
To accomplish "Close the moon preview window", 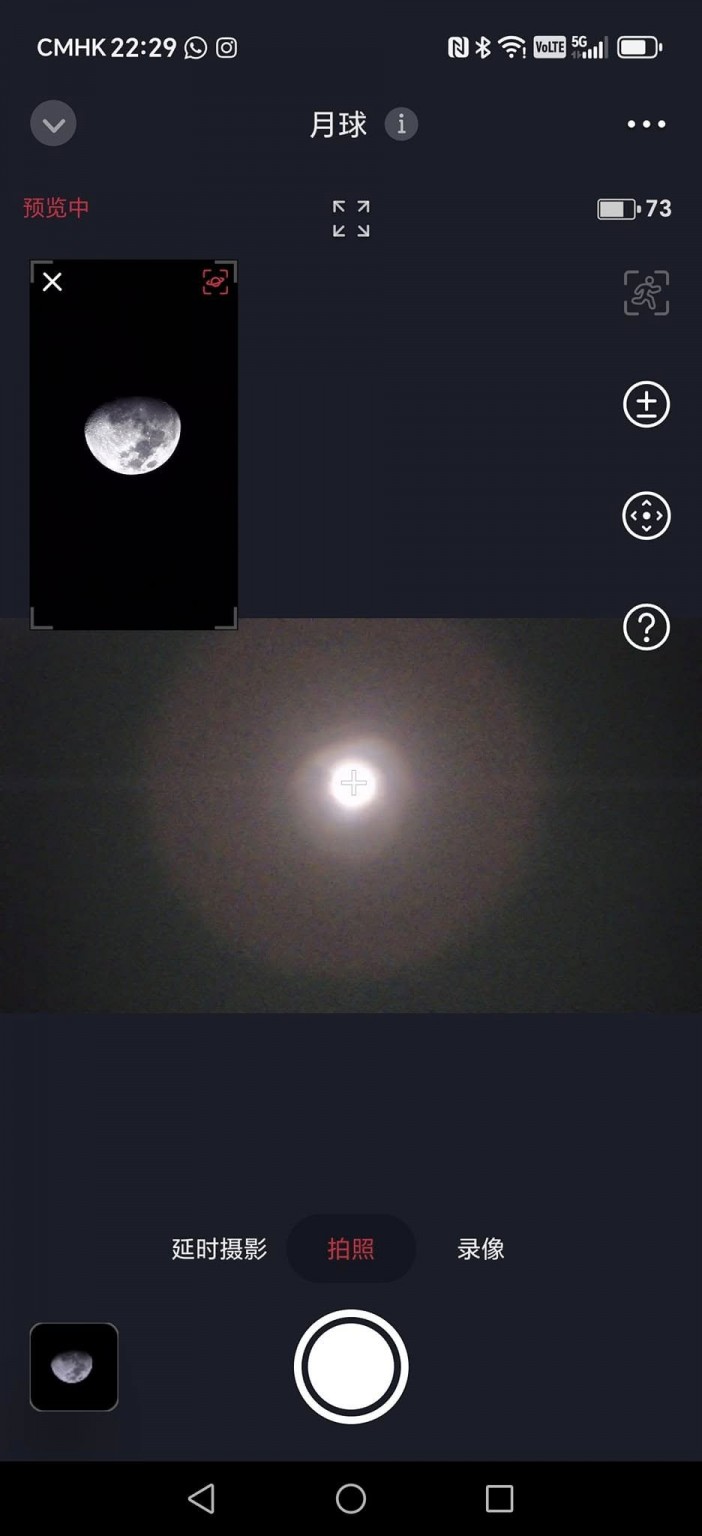I will pyautogui.click(x=52, y=282).
